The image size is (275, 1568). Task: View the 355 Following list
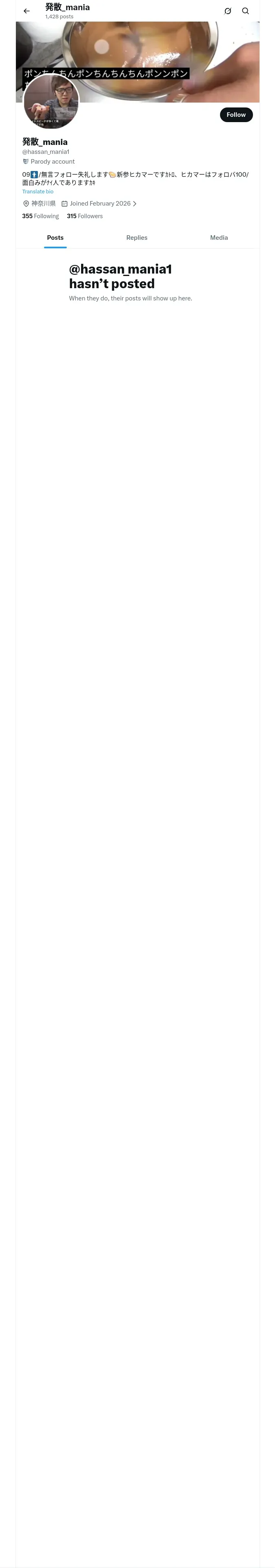[41, 216]
